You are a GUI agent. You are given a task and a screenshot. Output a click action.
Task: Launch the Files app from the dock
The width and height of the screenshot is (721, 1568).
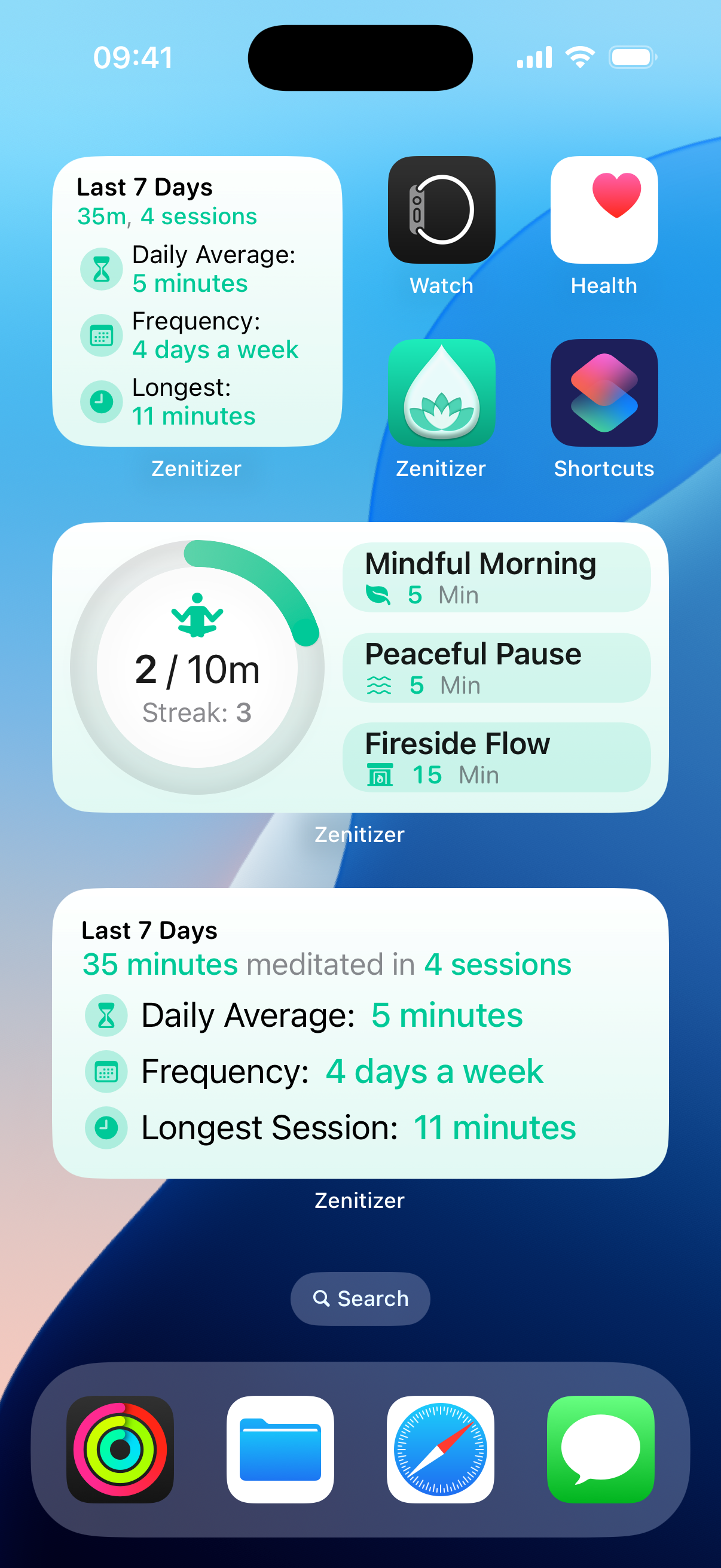280,1450
